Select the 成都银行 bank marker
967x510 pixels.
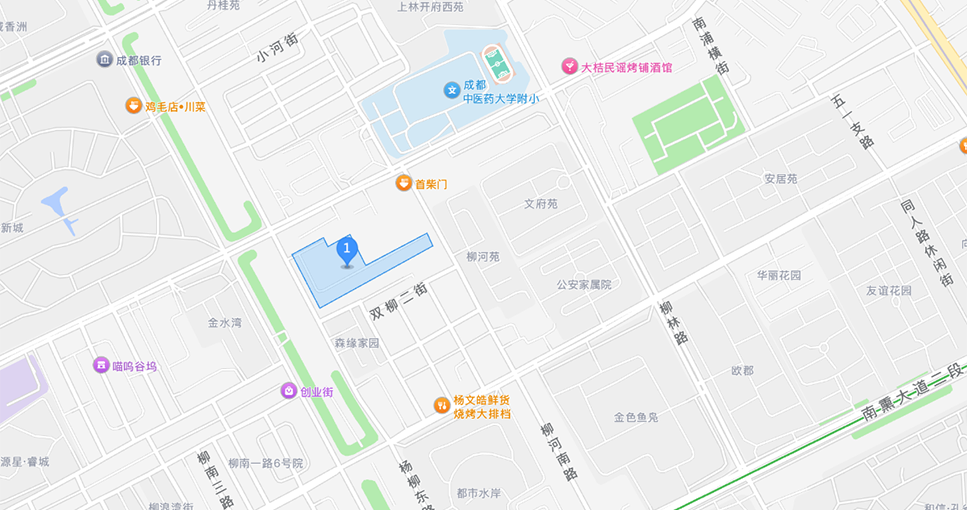pos(104,60)
